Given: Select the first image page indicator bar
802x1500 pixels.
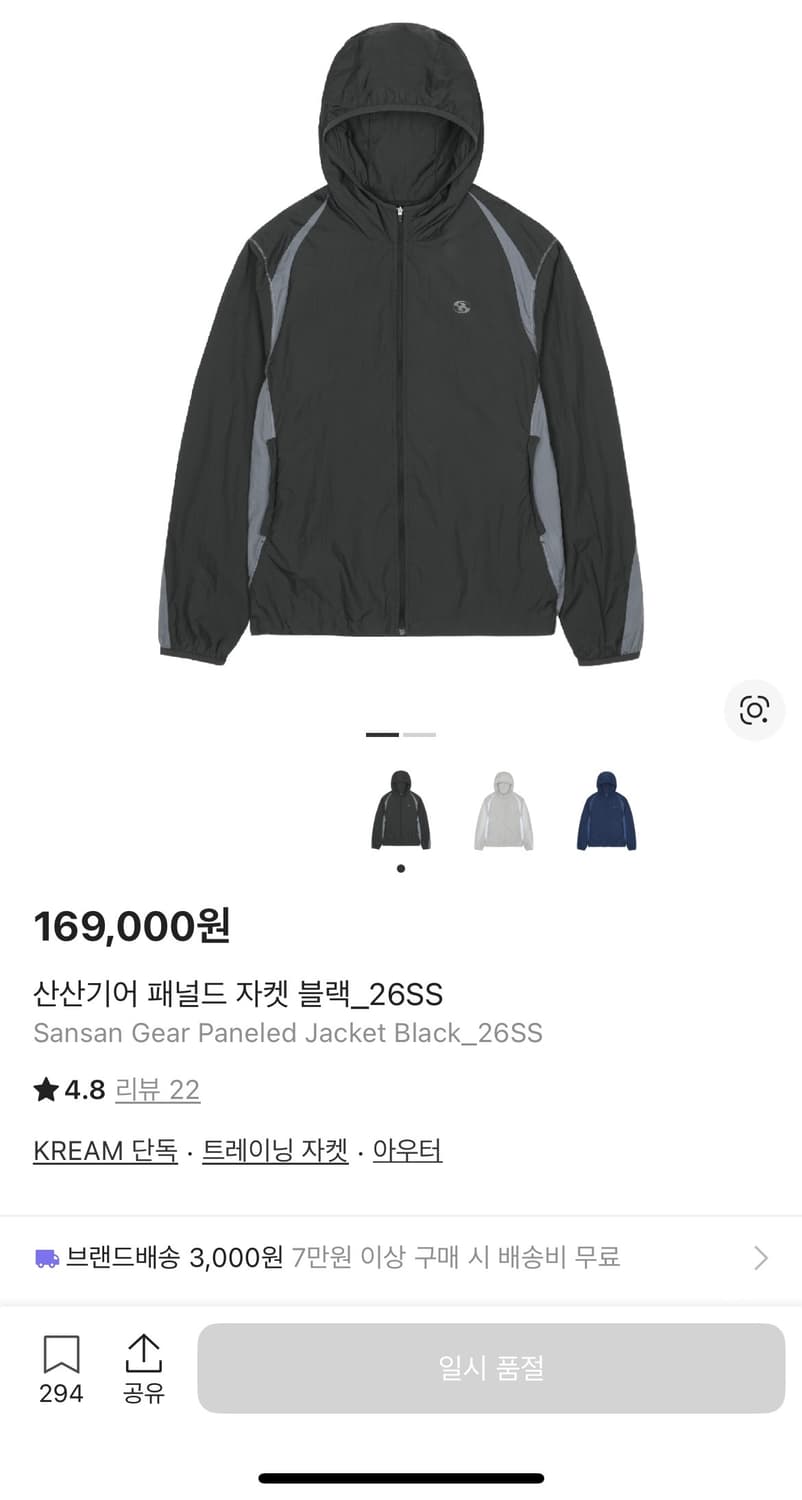Looking at the screenshot, I should coord(381,734).
